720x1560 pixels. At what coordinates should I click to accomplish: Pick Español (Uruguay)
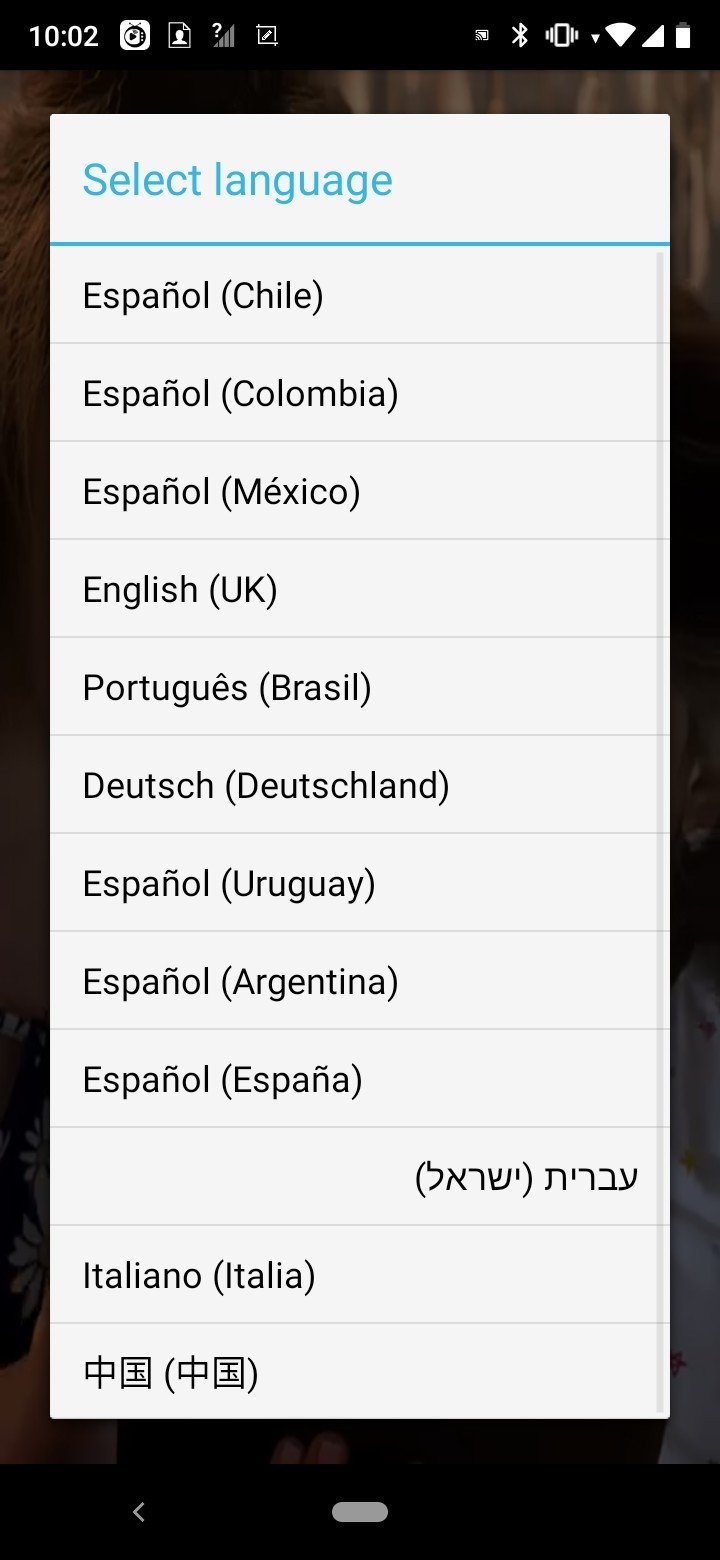(x=360, y=883)
